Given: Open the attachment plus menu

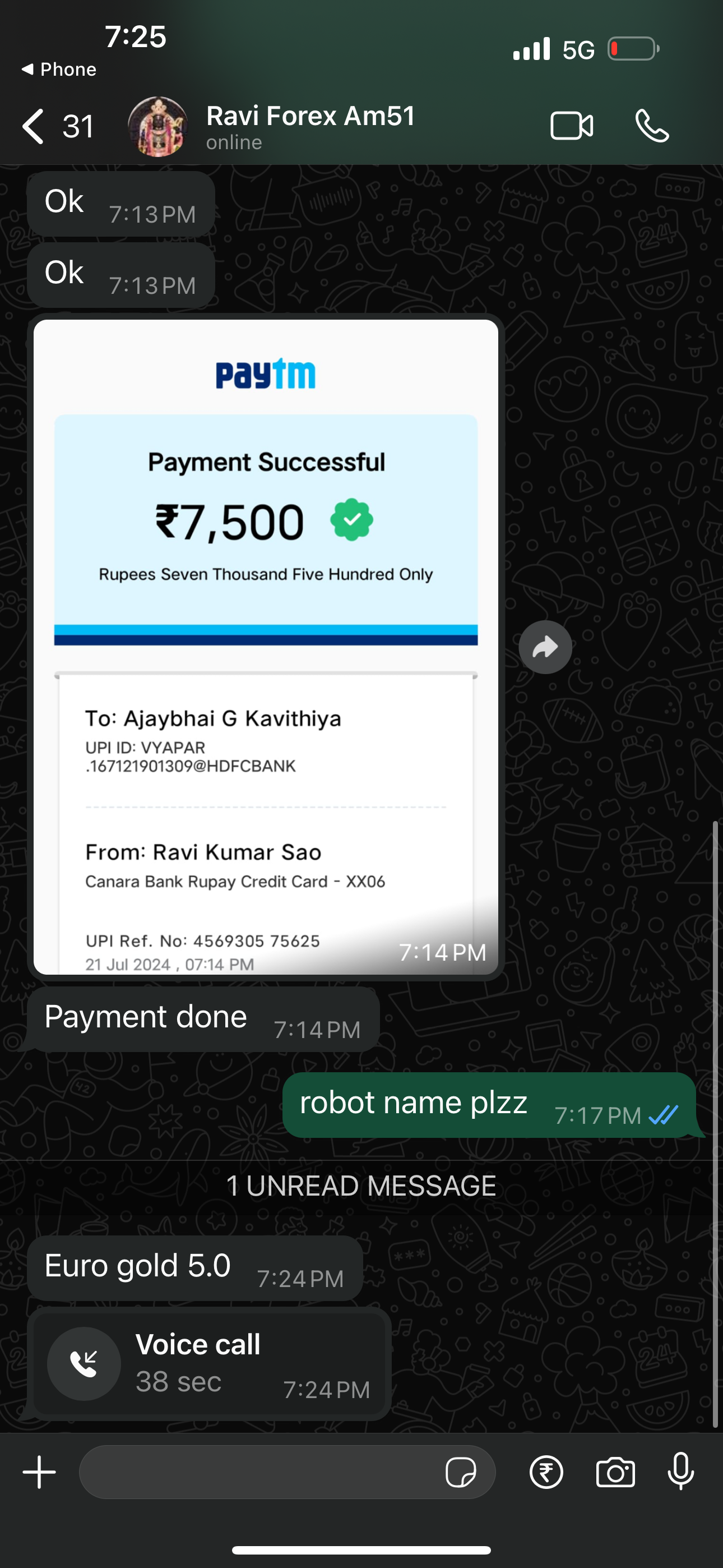Looking at the screenshot, I should tap(40, 1473).
